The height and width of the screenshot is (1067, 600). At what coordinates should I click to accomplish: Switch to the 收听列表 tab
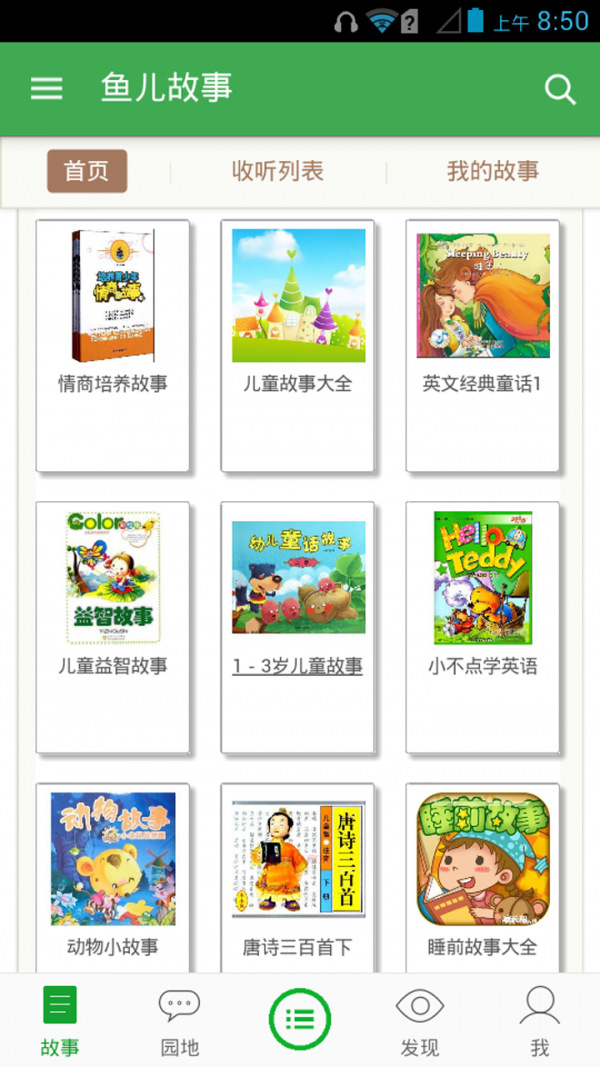coord(277,171)
